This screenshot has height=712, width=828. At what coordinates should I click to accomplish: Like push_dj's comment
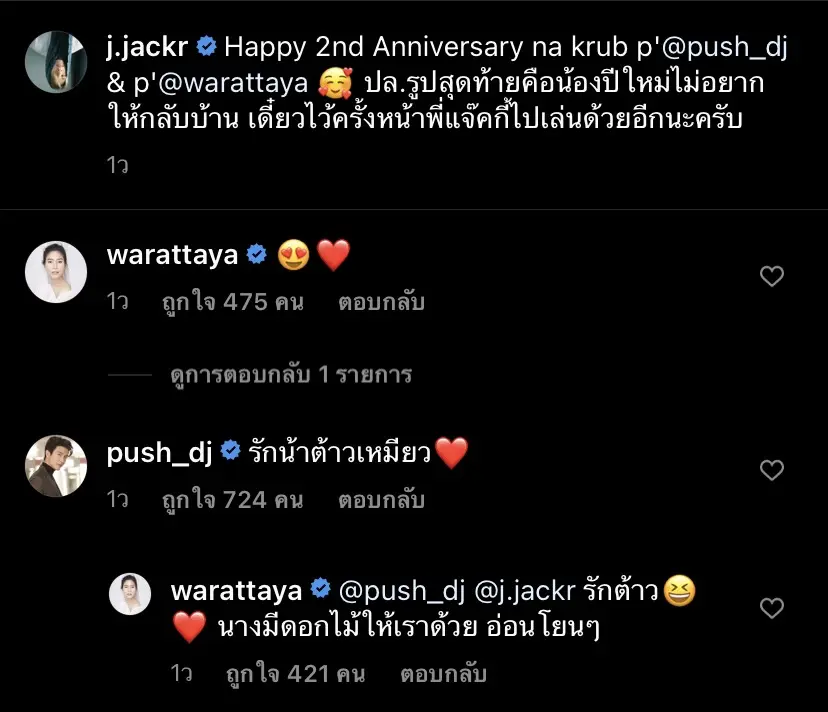pos(772,470)
